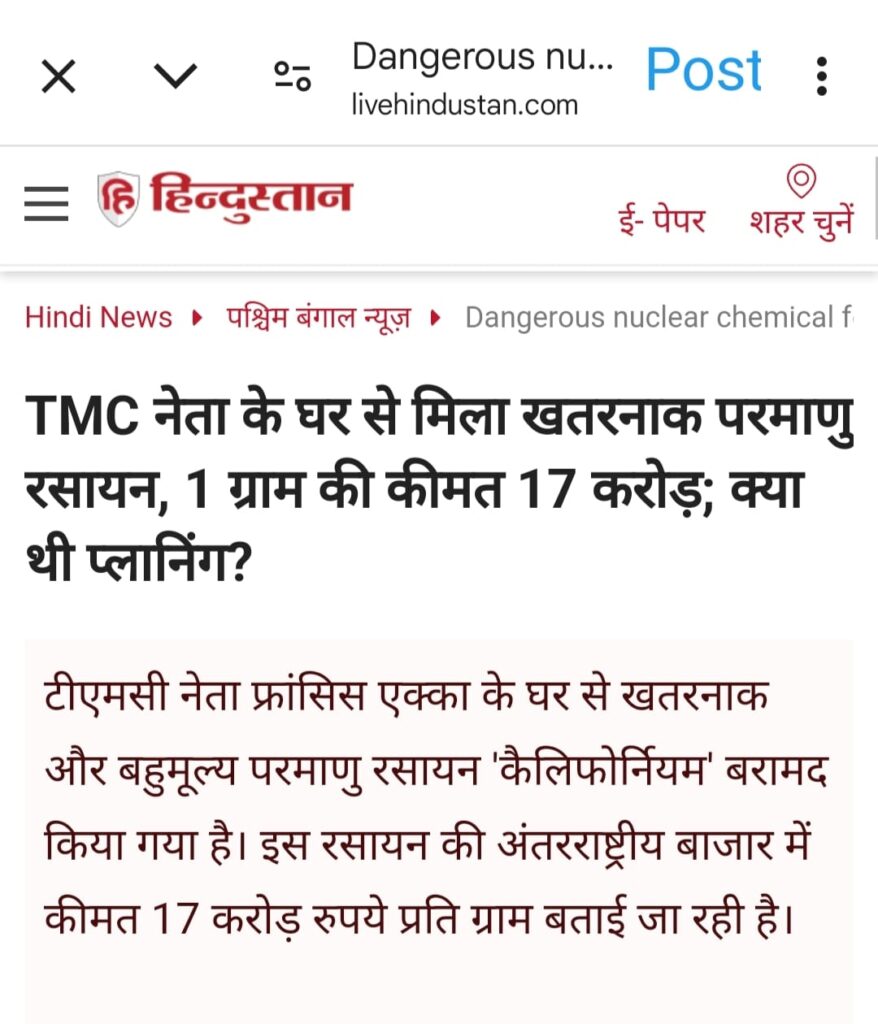Close the in-app browser tab

(58, 76)
